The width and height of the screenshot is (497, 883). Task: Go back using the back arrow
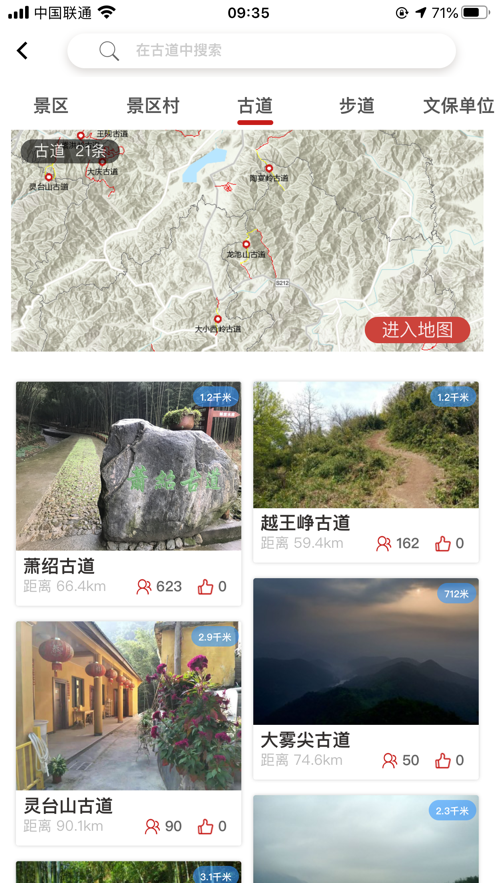point(22,51)
